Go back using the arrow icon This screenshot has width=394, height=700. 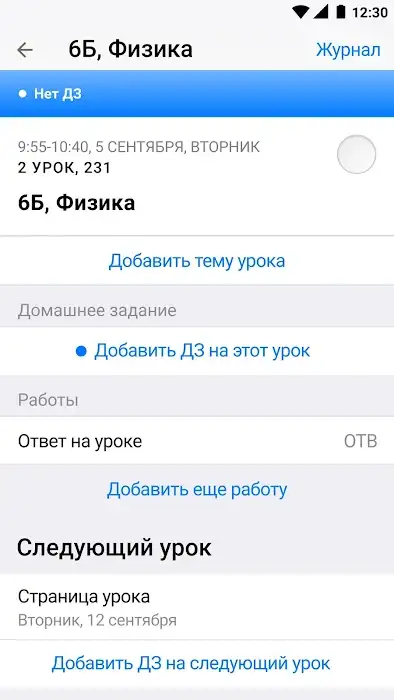(25, 50)
